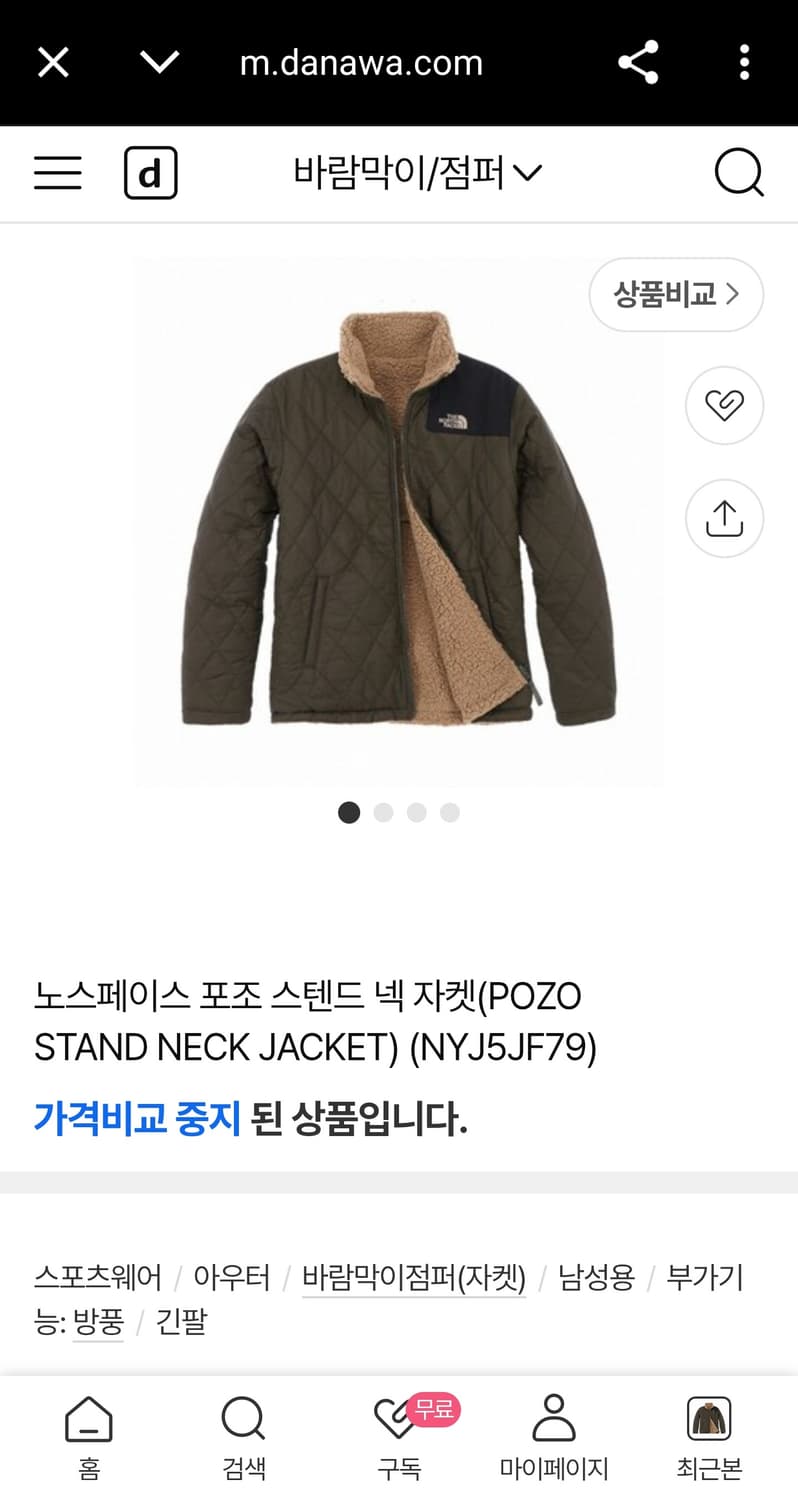This screenshot has width=798, height=1500.
Task: Select the fourth image indicator dot
Action: [x=450, y=813]
